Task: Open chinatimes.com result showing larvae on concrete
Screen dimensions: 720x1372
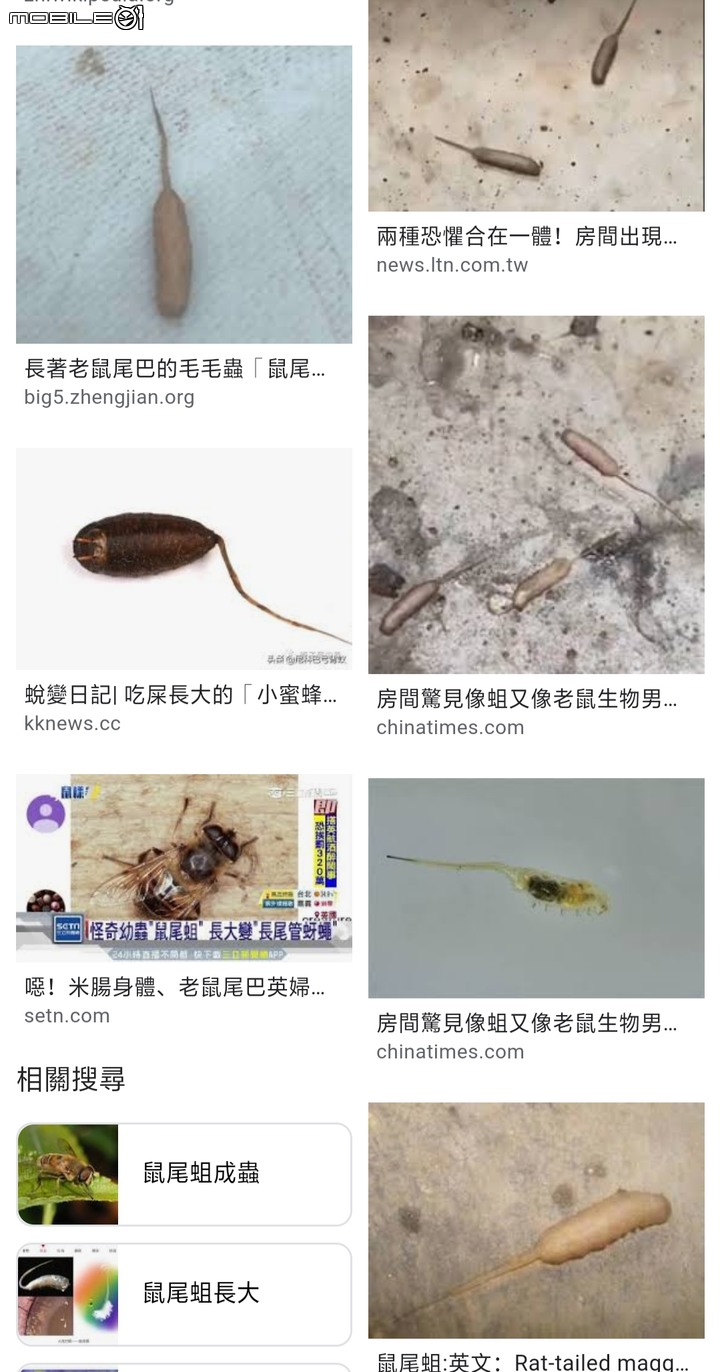Action: (x=536, y=495)
